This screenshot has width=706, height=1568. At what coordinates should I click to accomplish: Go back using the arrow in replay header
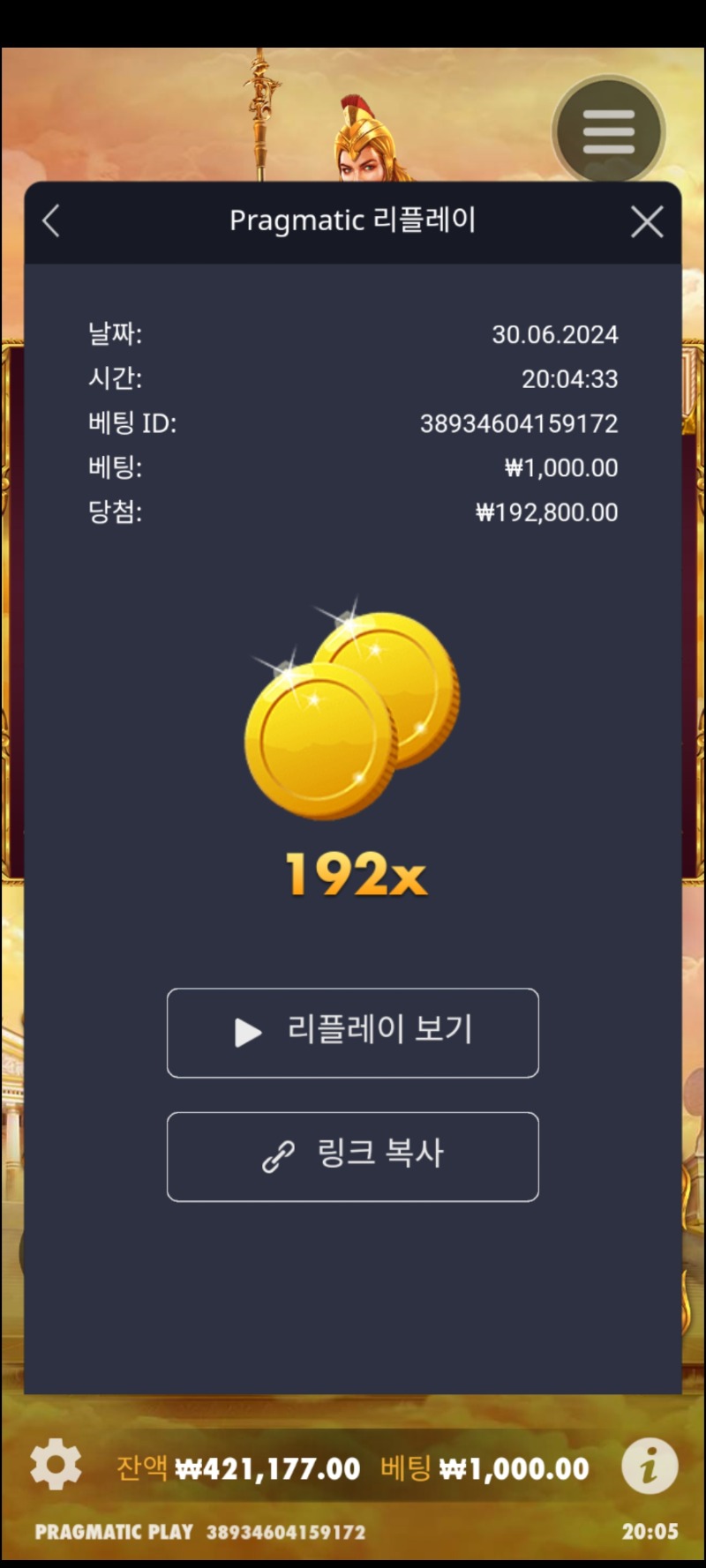[x=51, y=221]
